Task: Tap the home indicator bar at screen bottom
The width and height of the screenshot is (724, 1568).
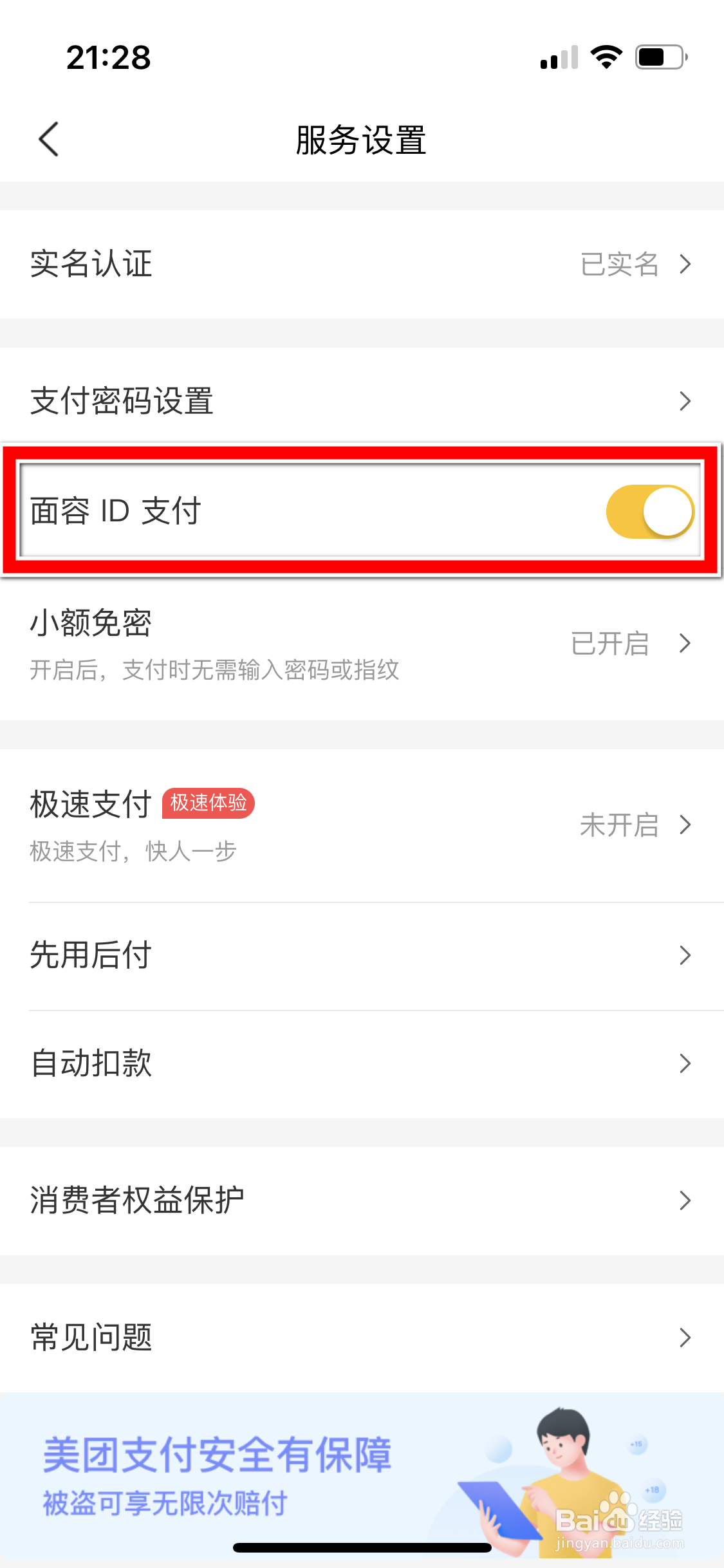Action: click(362, 1548)
